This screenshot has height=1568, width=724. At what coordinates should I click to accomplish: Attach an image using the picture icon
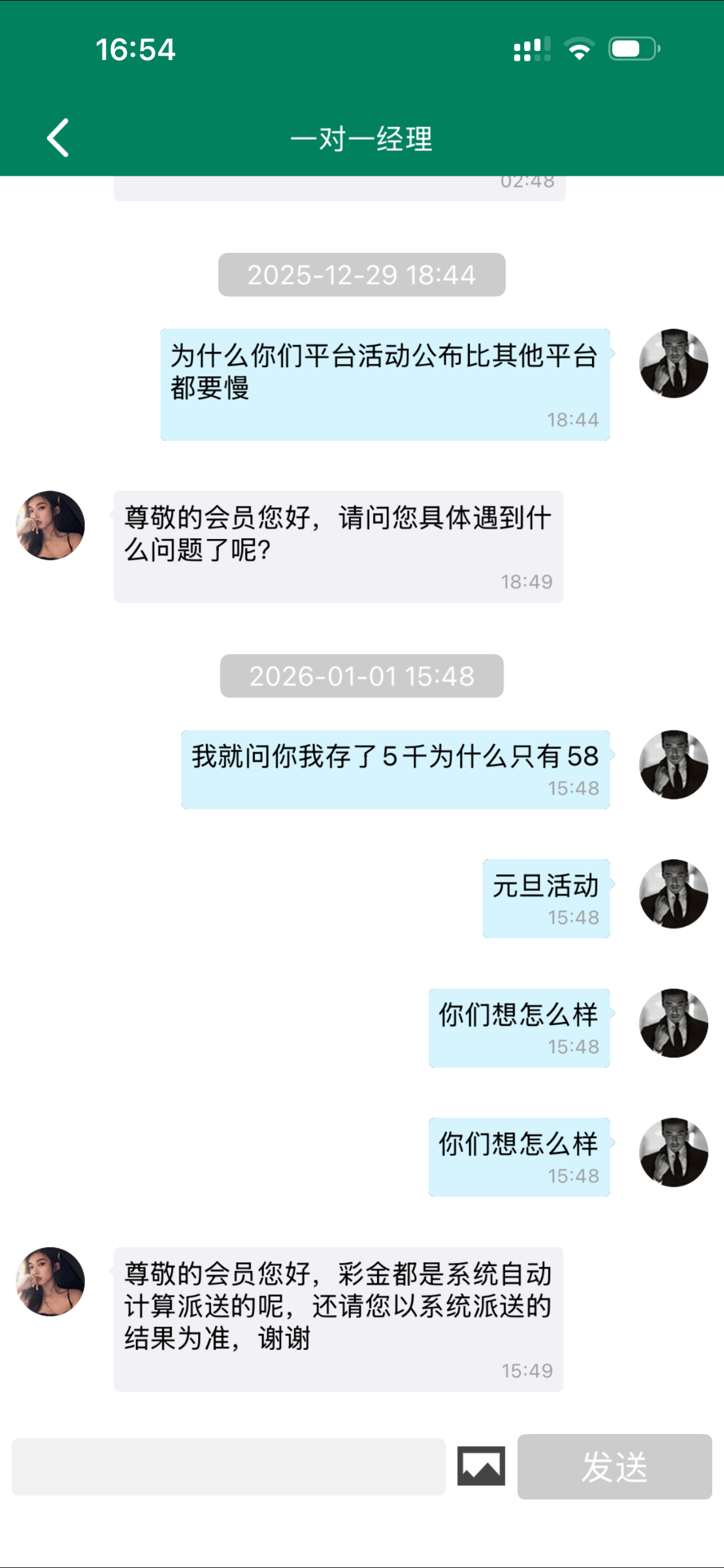(x=481, y=1466)
